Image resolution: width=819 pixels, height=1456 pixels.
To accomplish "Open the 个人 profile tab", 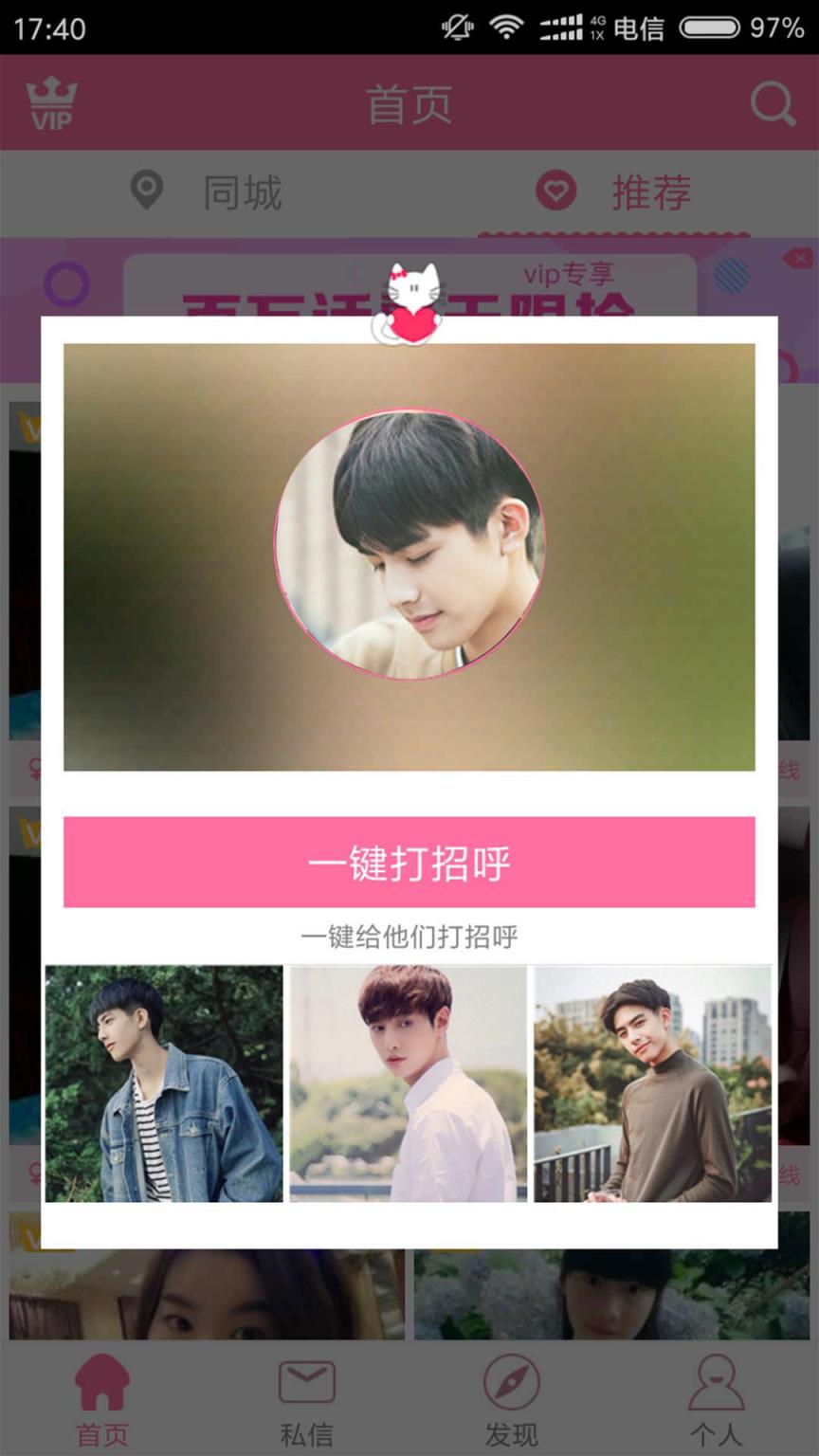I will click(716, 1399).
